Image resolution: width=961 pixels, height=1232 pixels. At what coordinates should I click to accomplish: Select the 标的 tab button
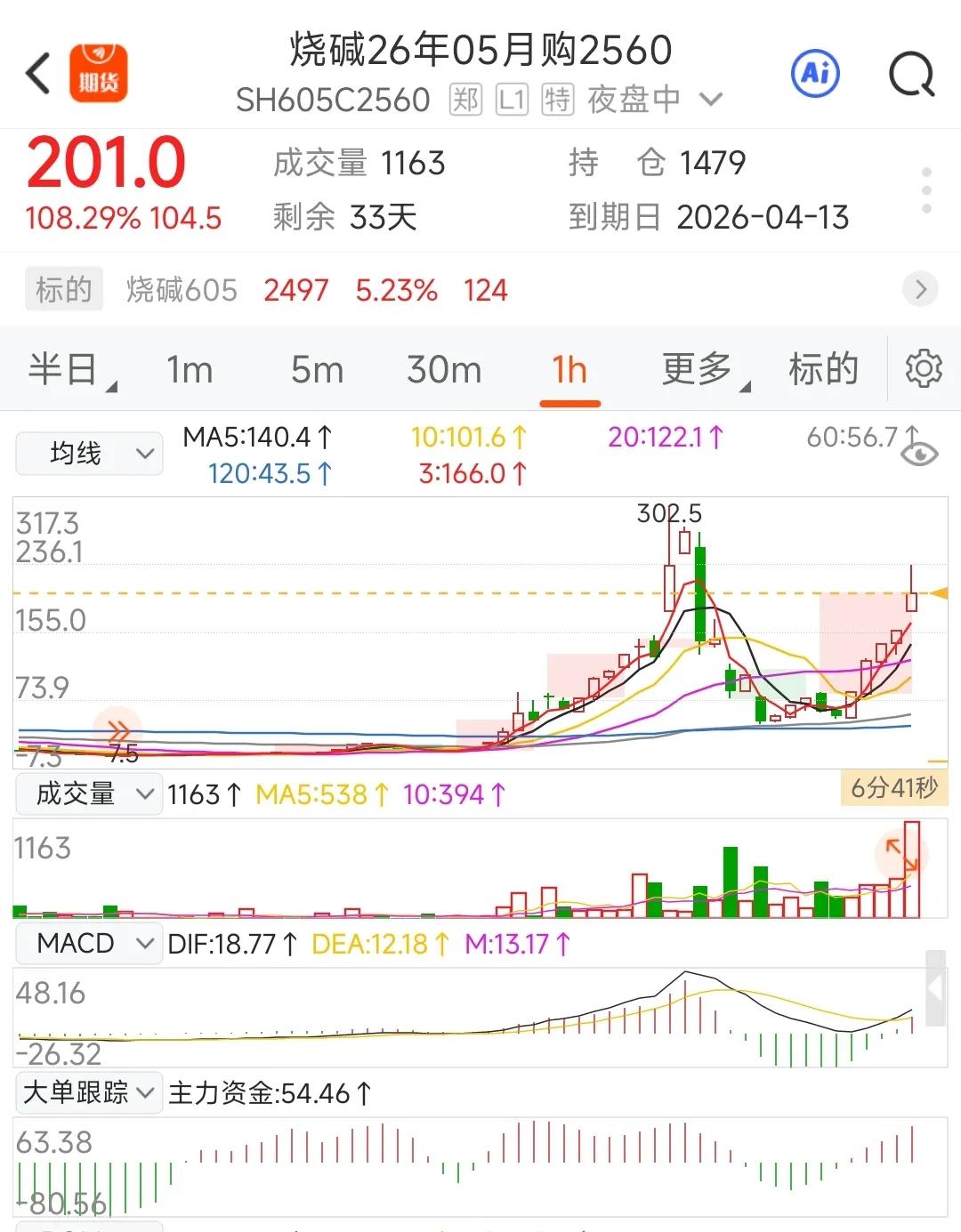point(823,369)
